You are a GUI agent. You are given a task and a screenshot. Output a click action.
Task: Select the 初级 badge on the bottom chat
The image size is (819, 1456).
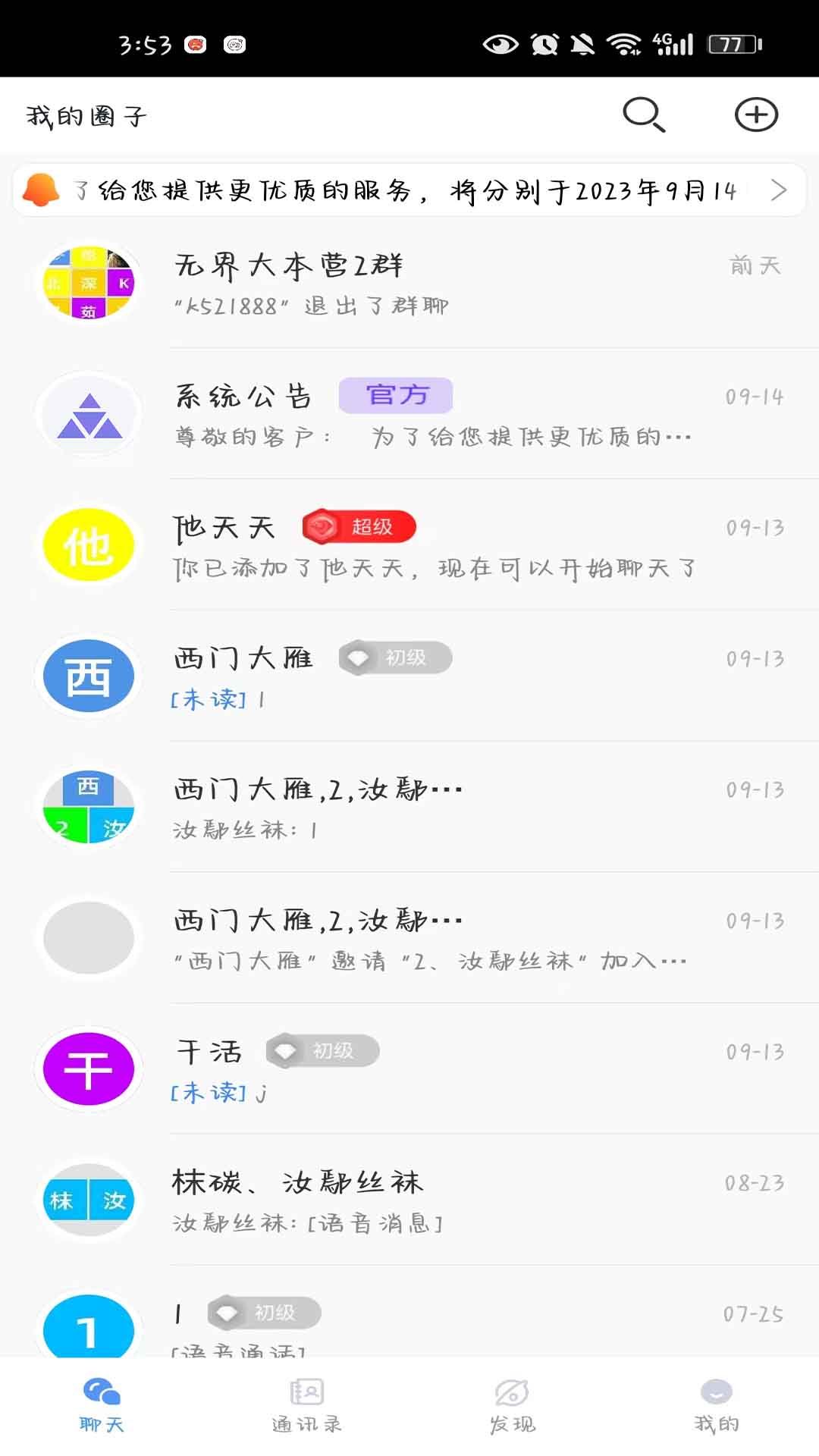(x=264, y=1313)
